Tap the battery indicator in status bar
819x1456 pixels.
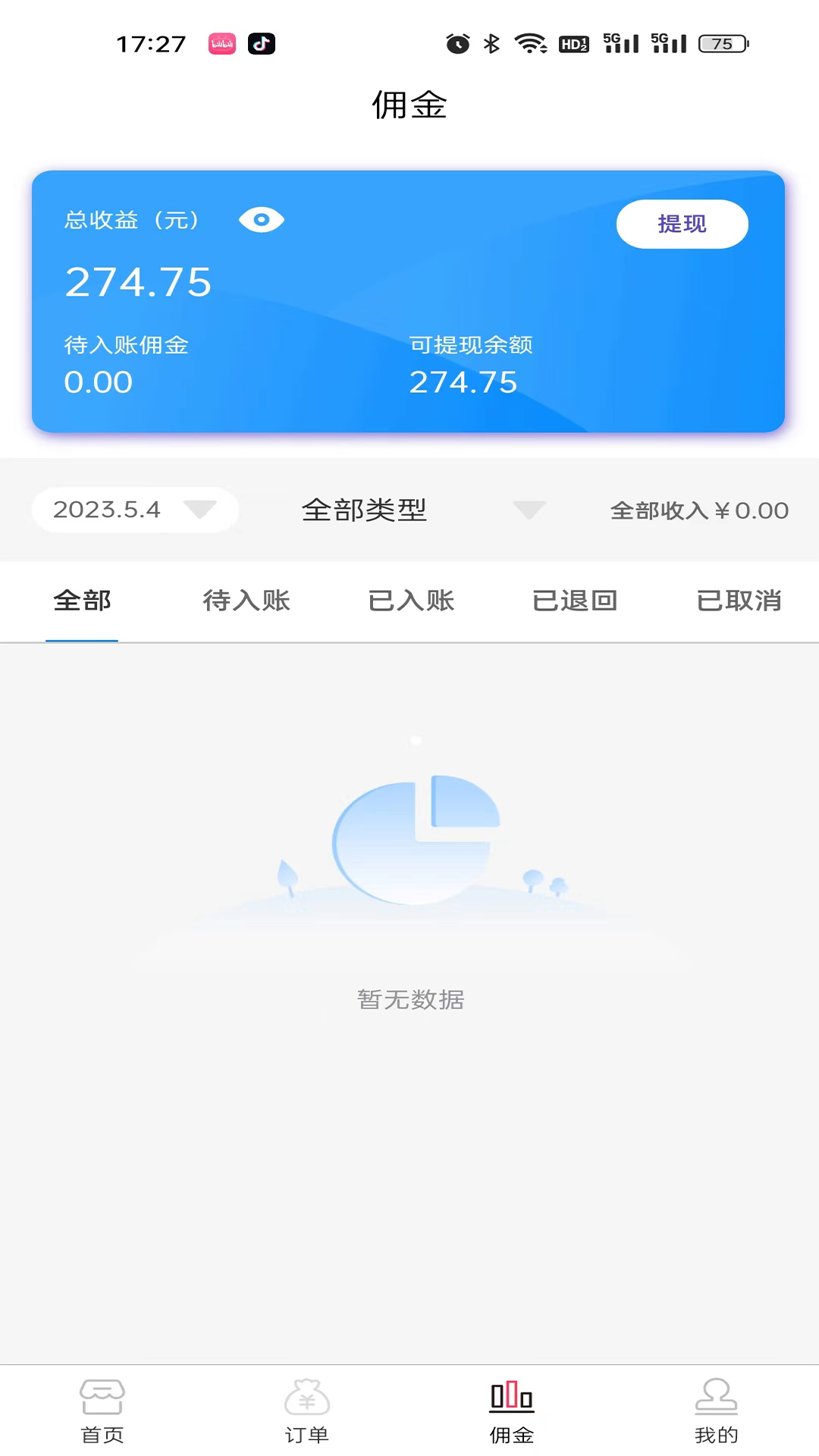point(721,43)
